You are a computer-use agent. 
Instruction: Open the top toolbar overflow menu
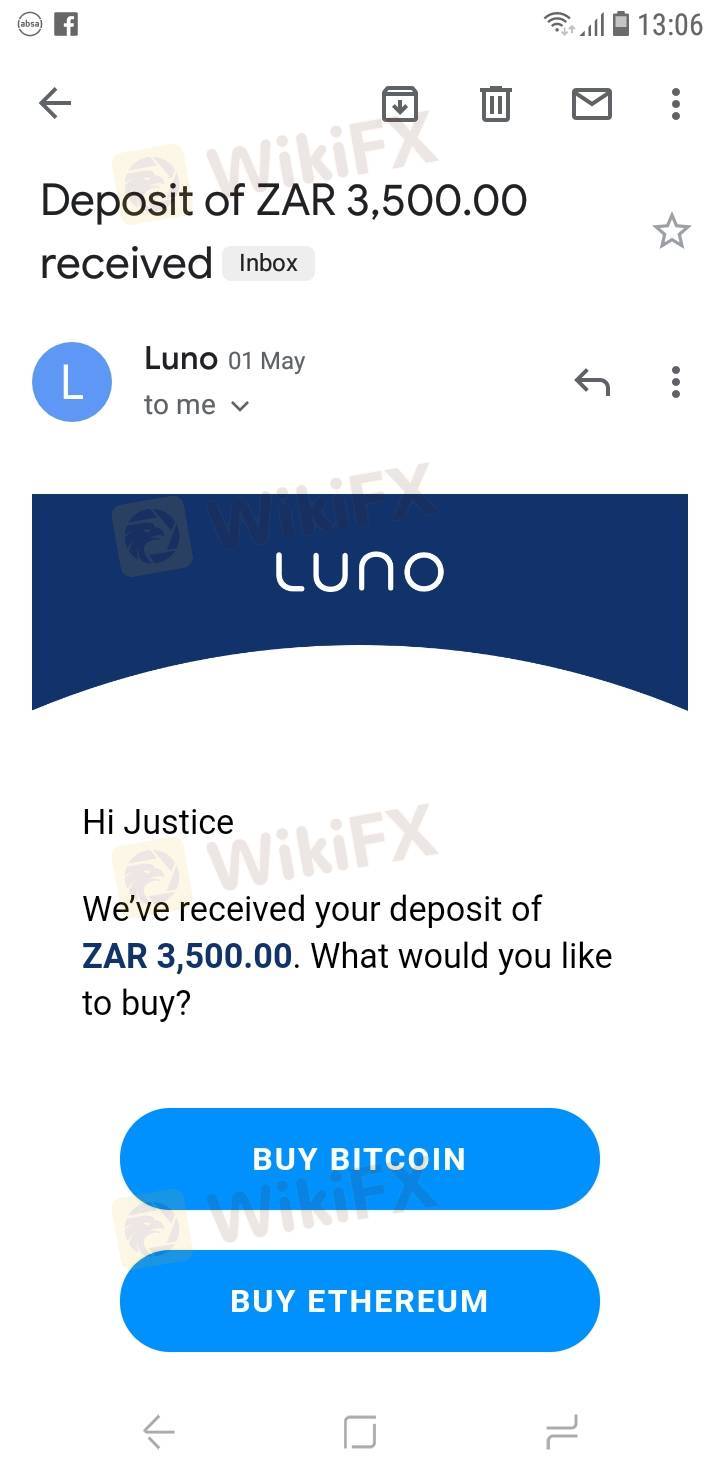(676, 103)
